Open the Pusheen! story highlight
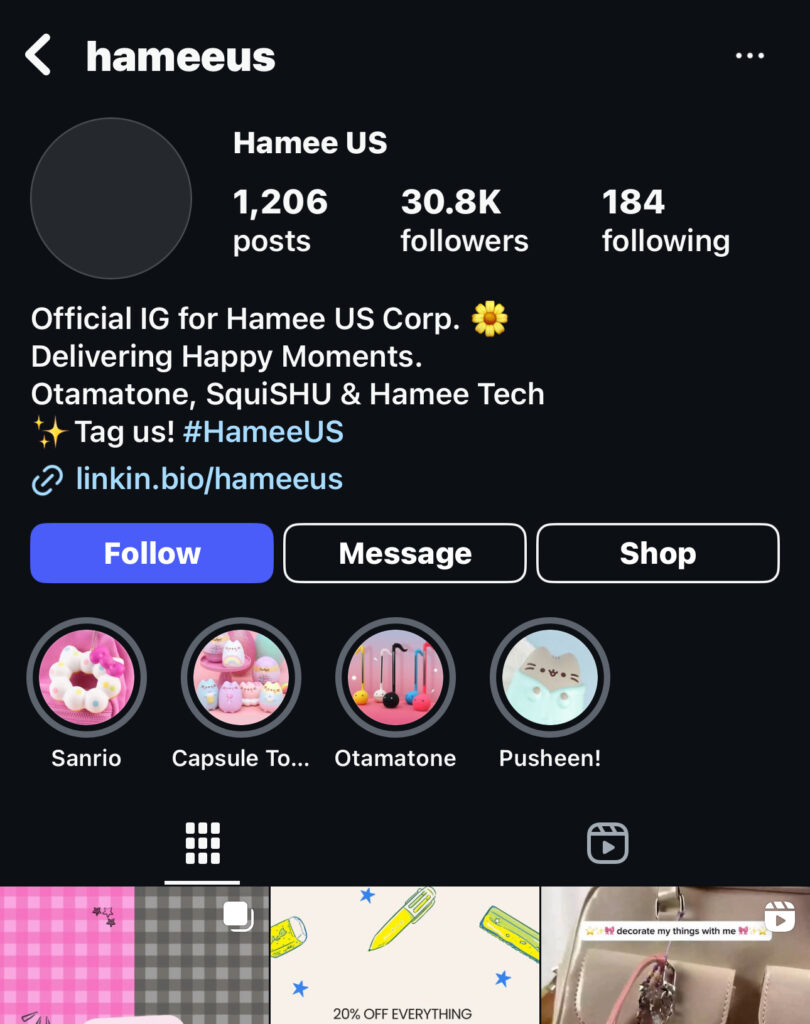Image resolution: width=810 pixels, height=1024 pixels. pyautogui.click(x=550, y=677)
